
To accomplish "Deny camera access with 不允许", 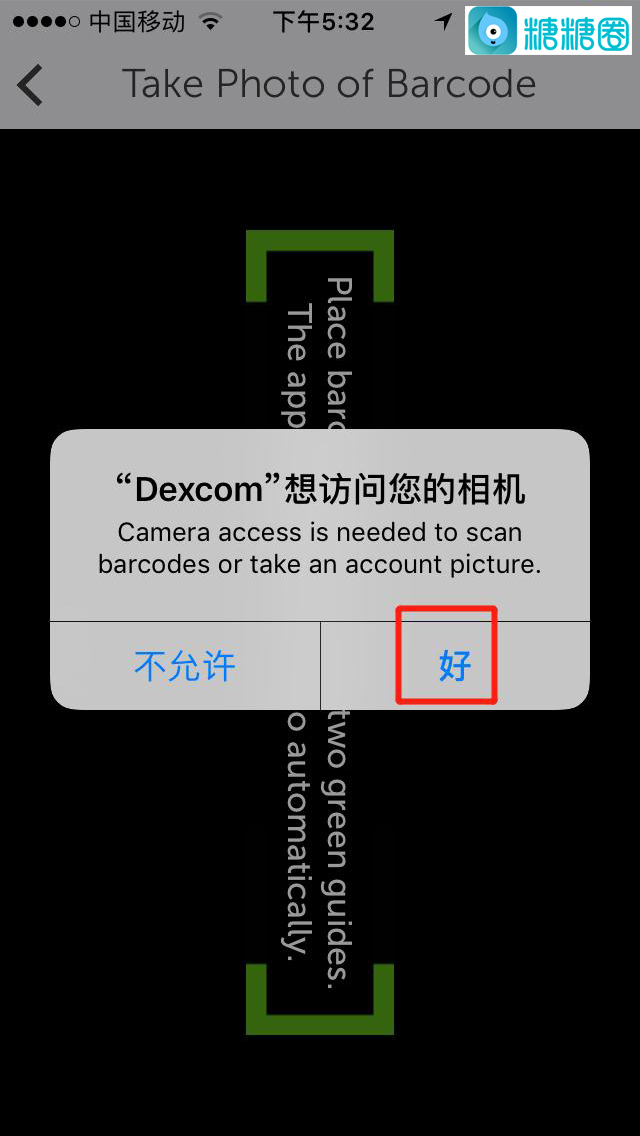I will click(x=185, y=665).
